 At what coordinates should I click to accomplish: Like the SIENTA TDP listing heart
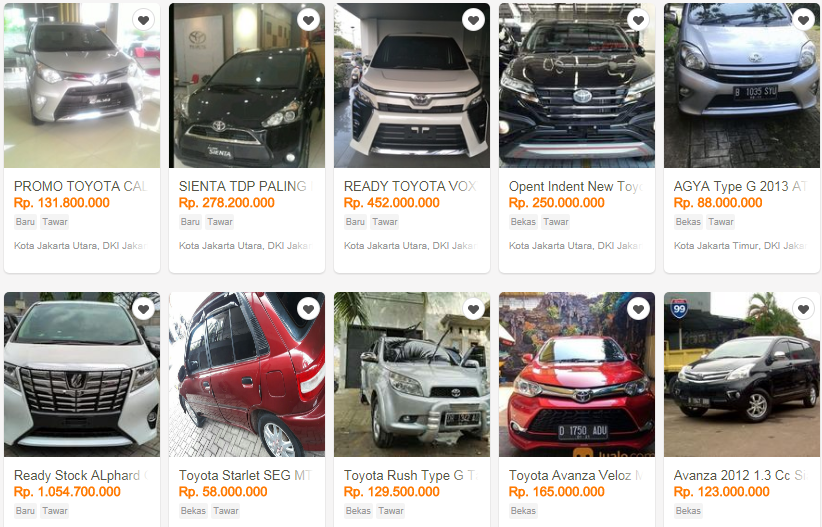click(x=308, y=20)
